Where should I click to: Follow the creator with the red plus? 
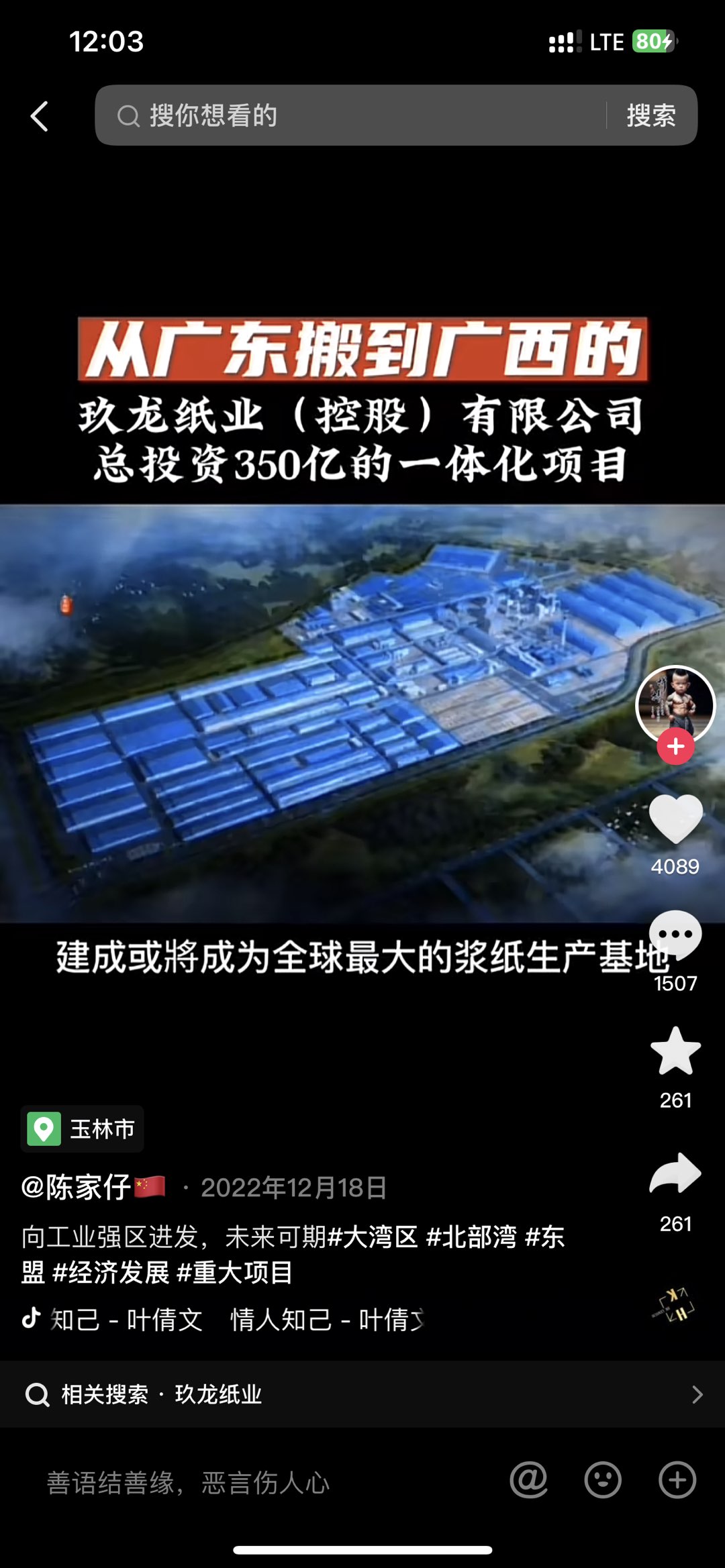click(x=675, y=747)
